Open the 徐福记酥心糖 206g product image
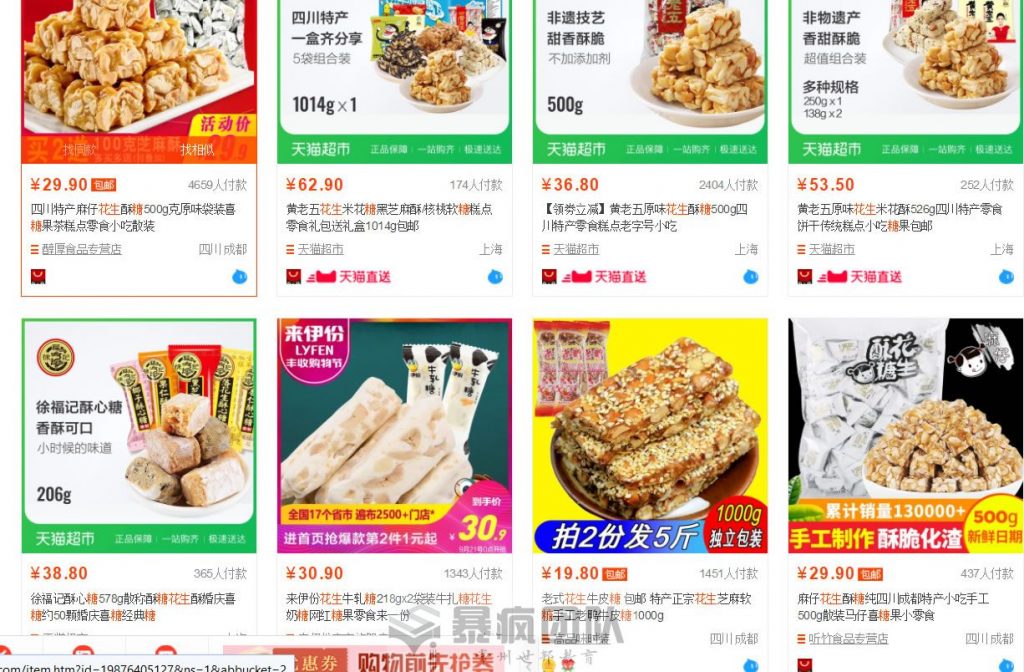The width and height of the screenshot is (1024, 672). pyautogui.click(x=139, y=435)
